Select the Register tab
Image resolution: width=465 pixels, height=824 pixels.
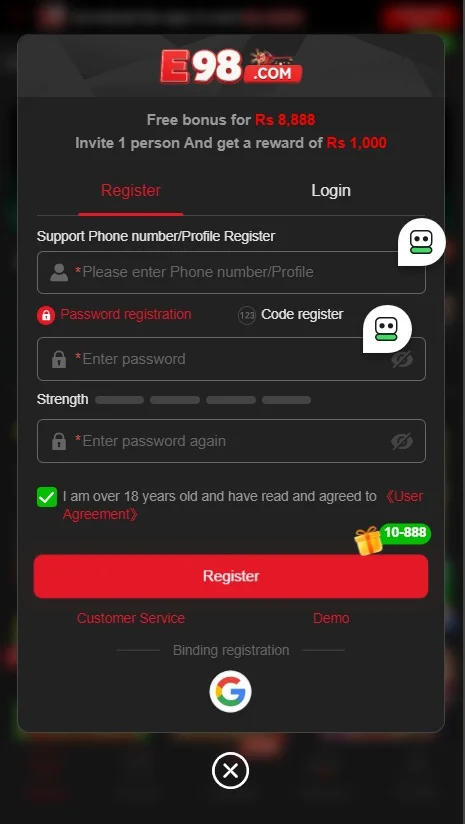(x=131, y=190)
